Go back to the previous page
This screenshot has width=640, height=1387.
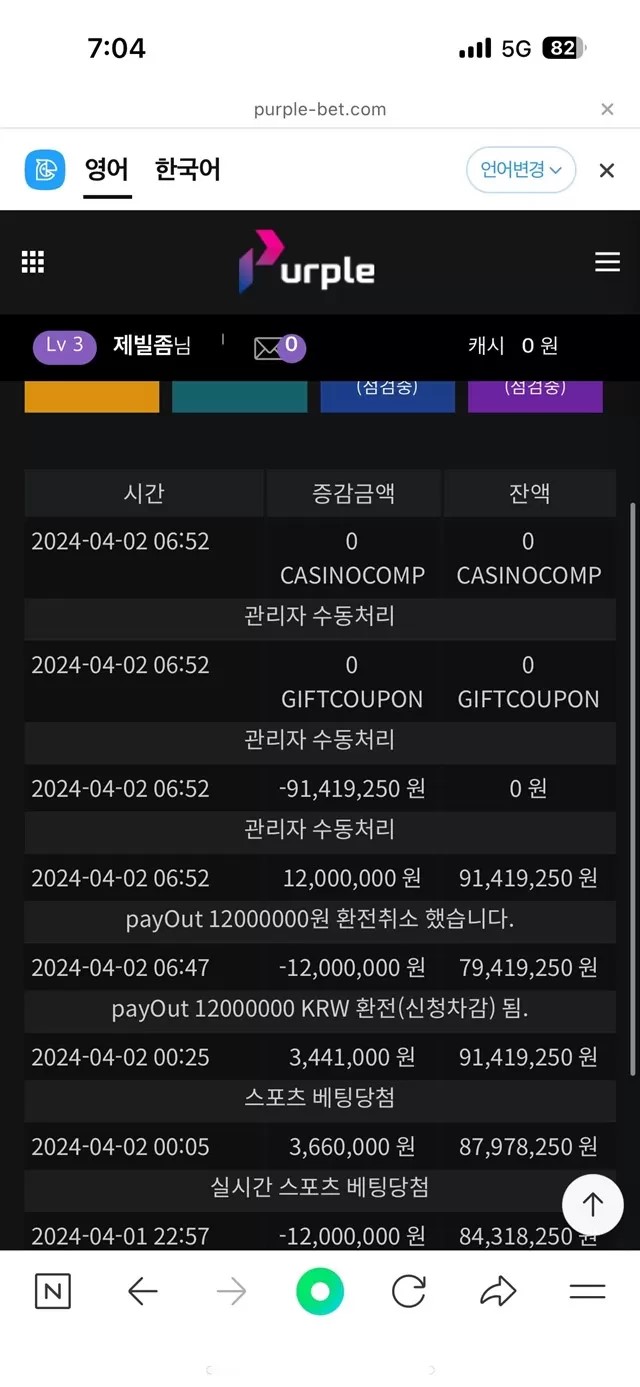[x=143, y=1292]
